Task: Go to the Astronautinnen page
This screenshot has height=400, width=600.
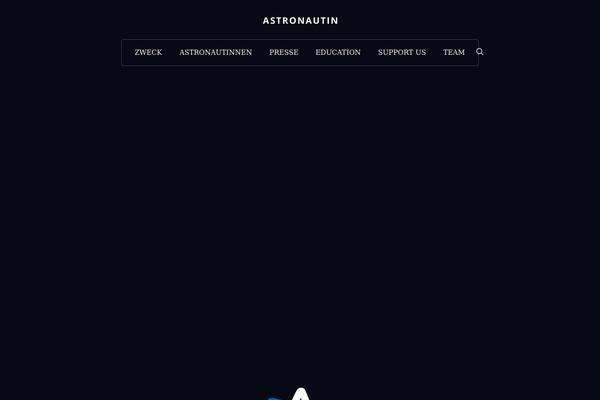Action: 215,52
